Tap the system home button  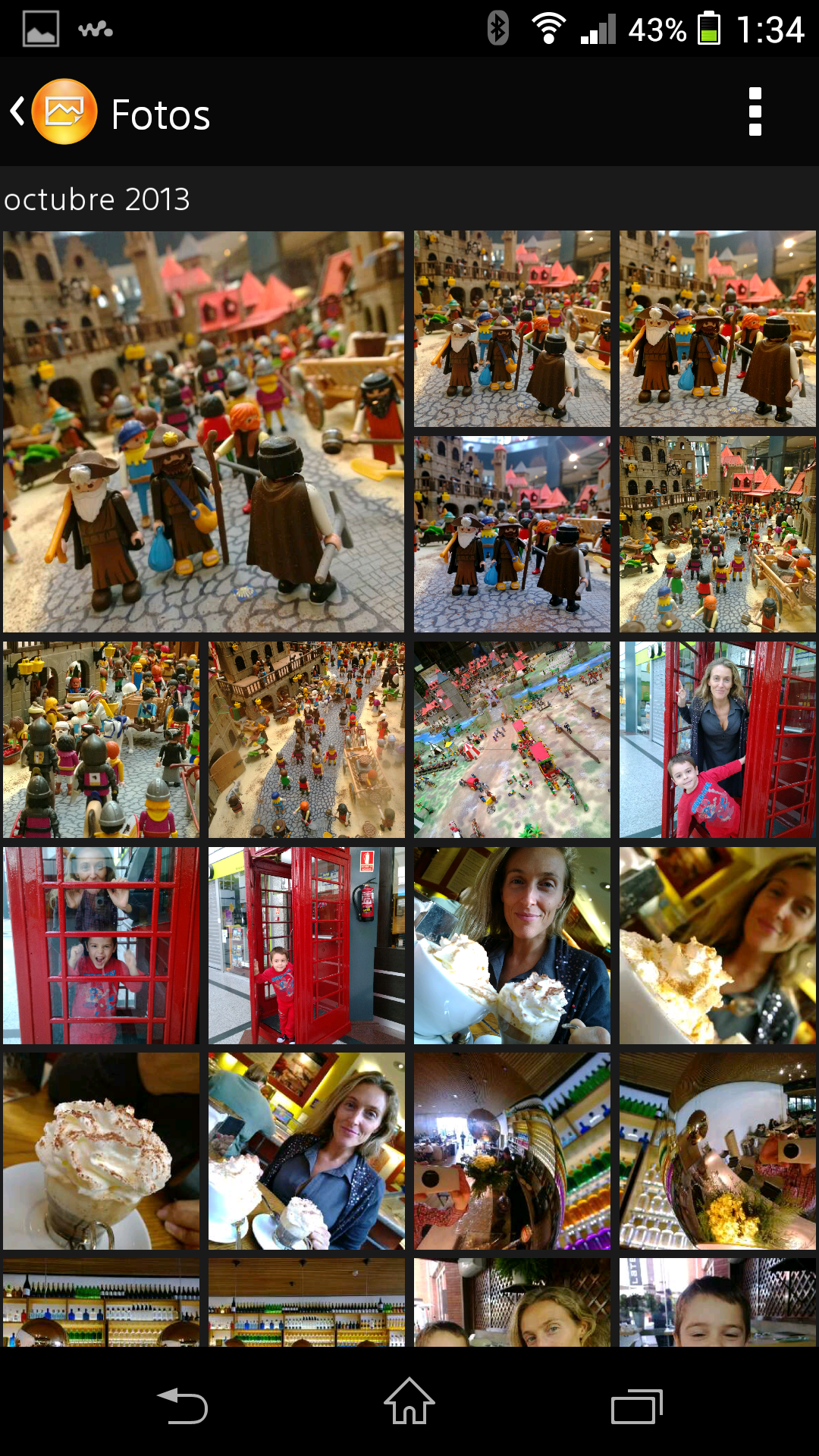(x=409, y=1403)
